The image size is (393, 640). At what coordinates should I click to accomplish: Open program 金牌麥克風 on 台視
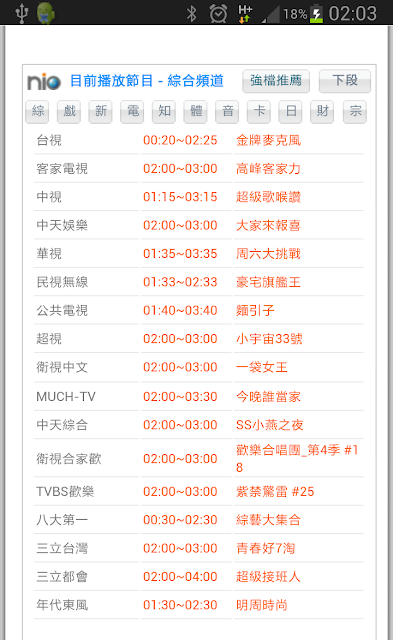[268, 140]
